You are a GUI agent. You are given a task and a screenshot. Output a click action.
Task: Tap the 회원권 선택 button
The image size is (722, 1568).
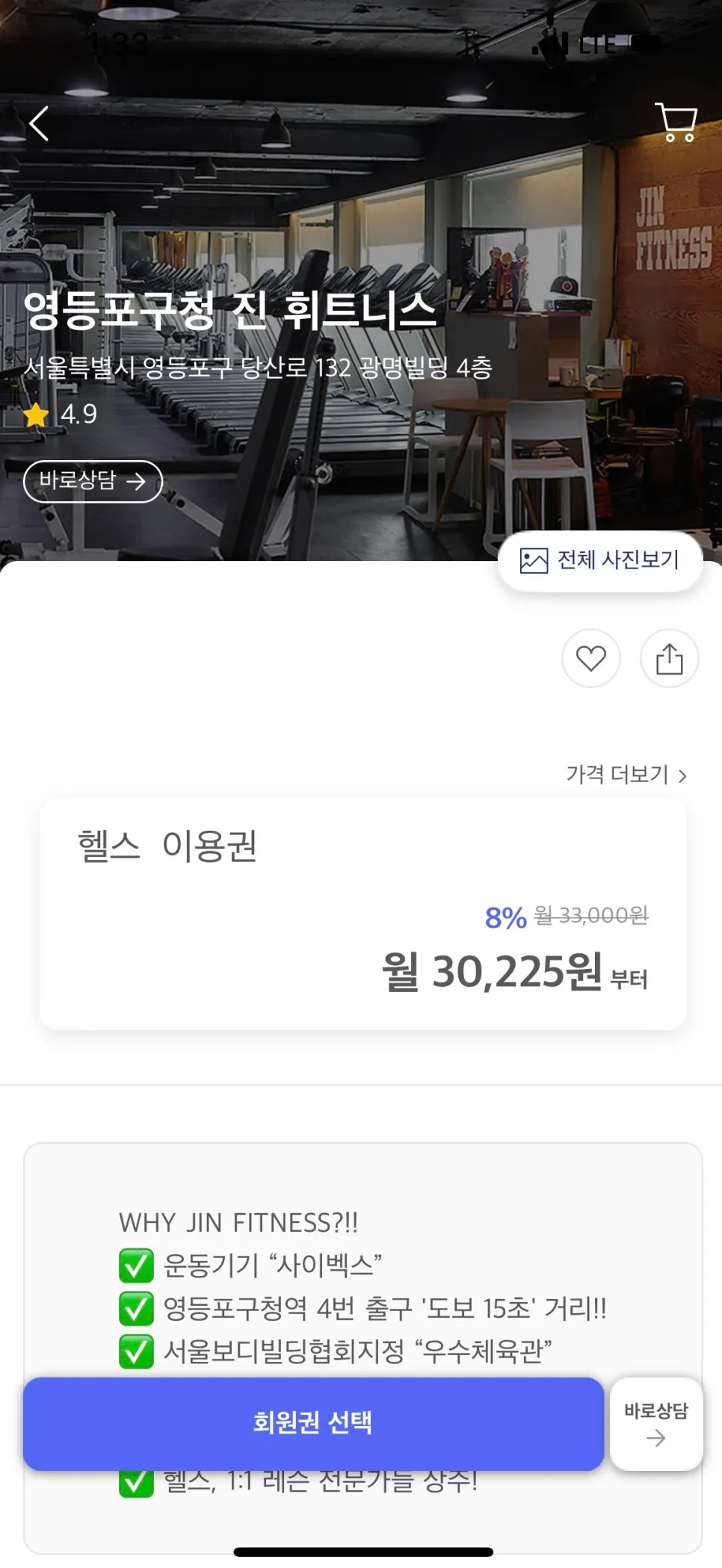(x=313, y=1423)
